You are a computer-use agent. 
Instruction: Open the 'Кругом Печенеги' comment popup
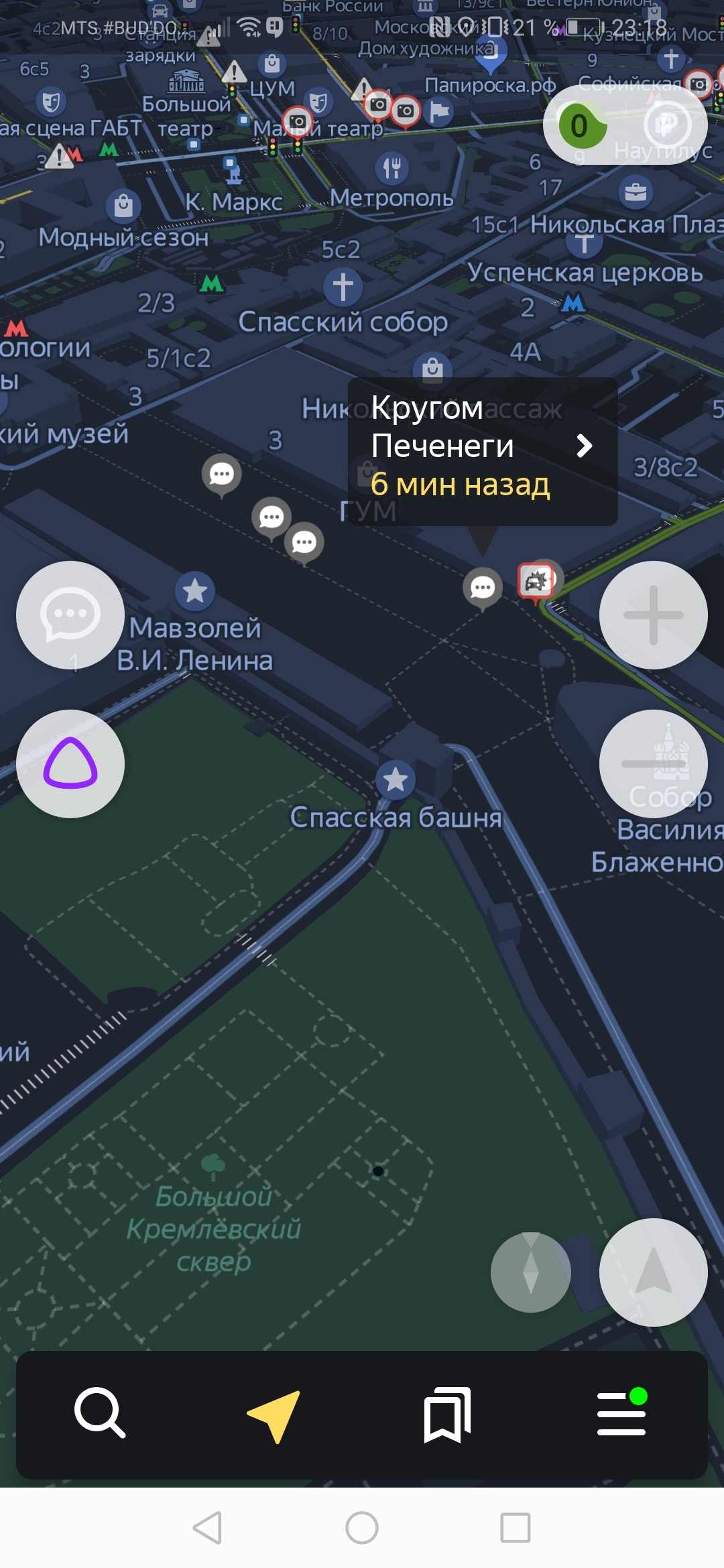point(483,446)
